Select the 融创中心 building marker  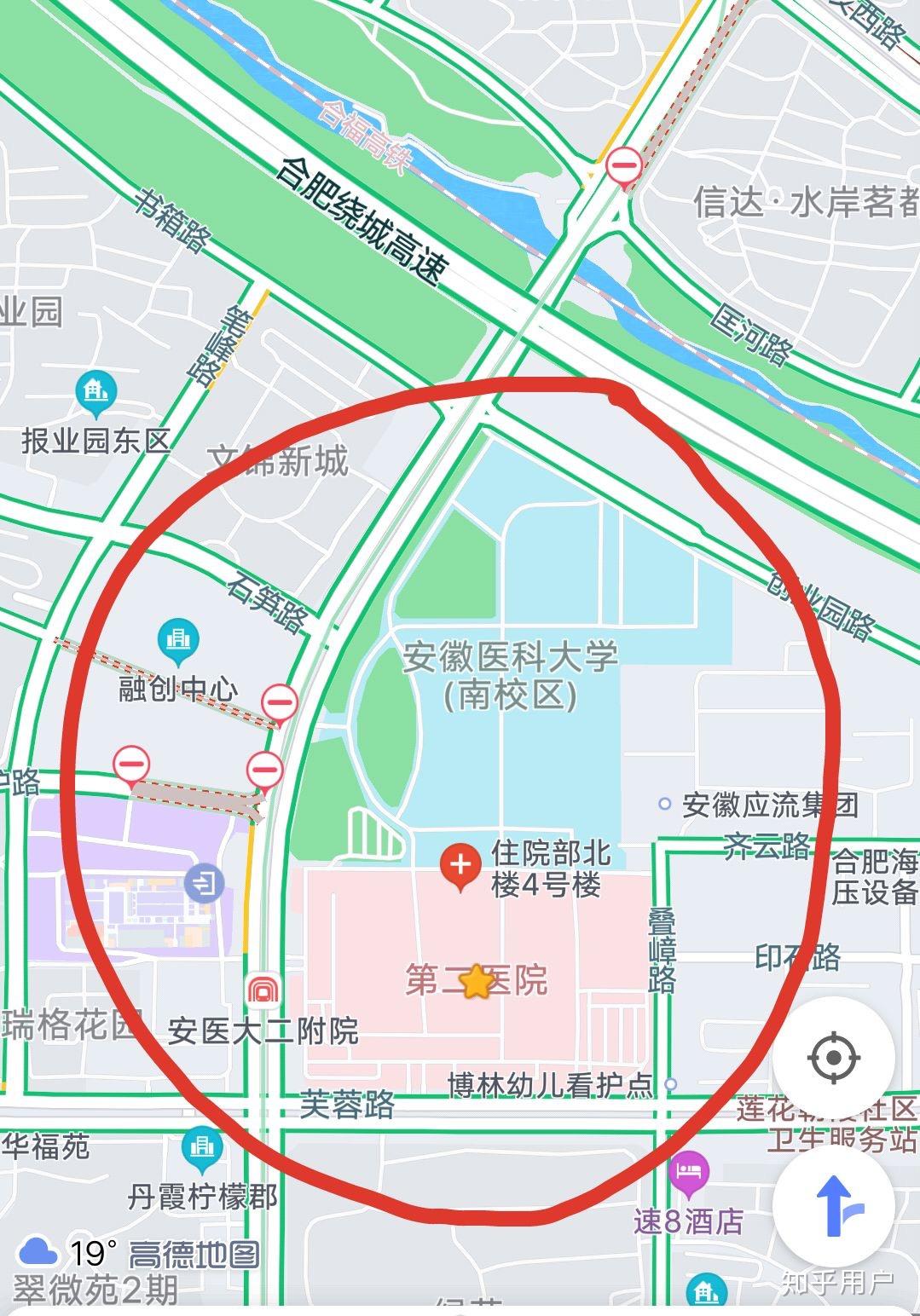tap(178, 641)
